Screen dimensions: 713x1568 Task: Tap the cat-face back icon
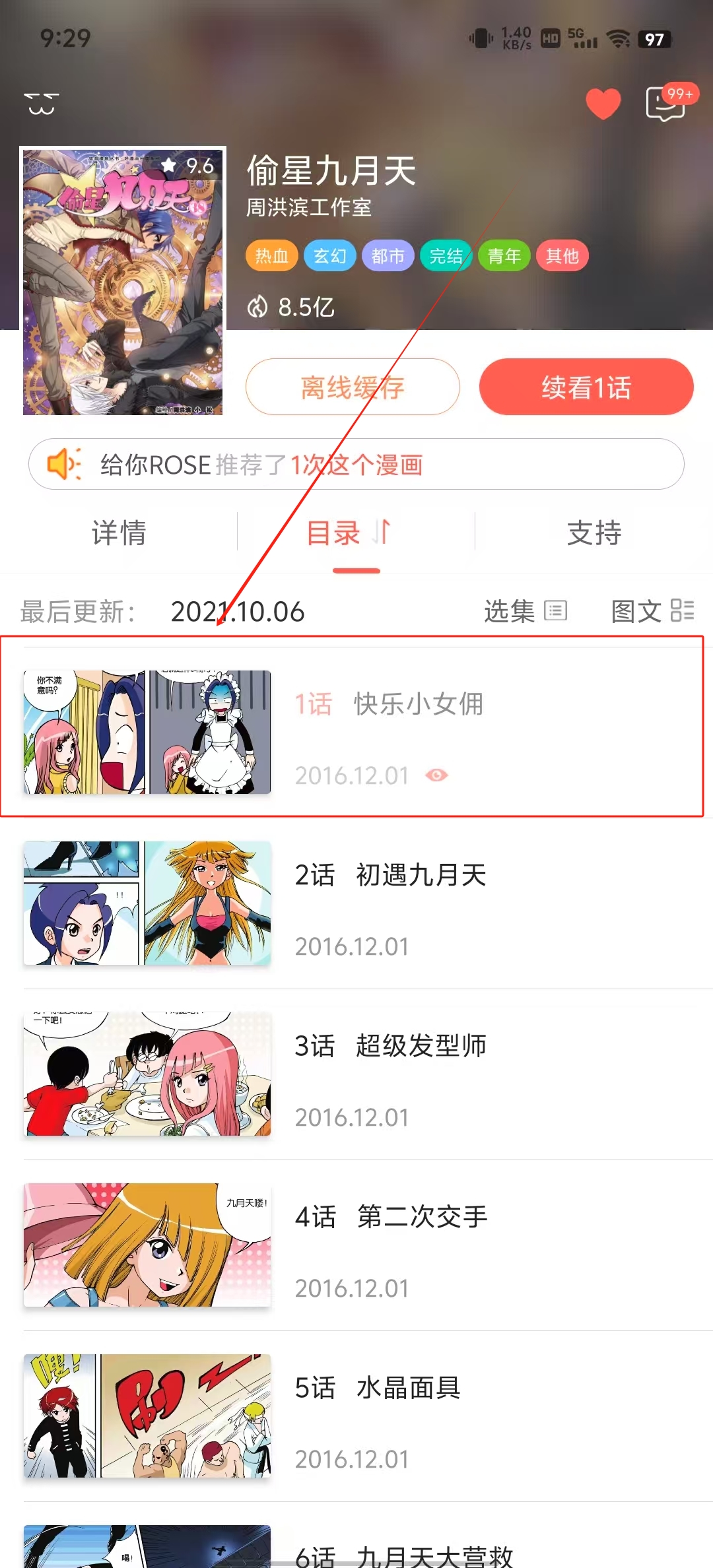coord(41,104)
